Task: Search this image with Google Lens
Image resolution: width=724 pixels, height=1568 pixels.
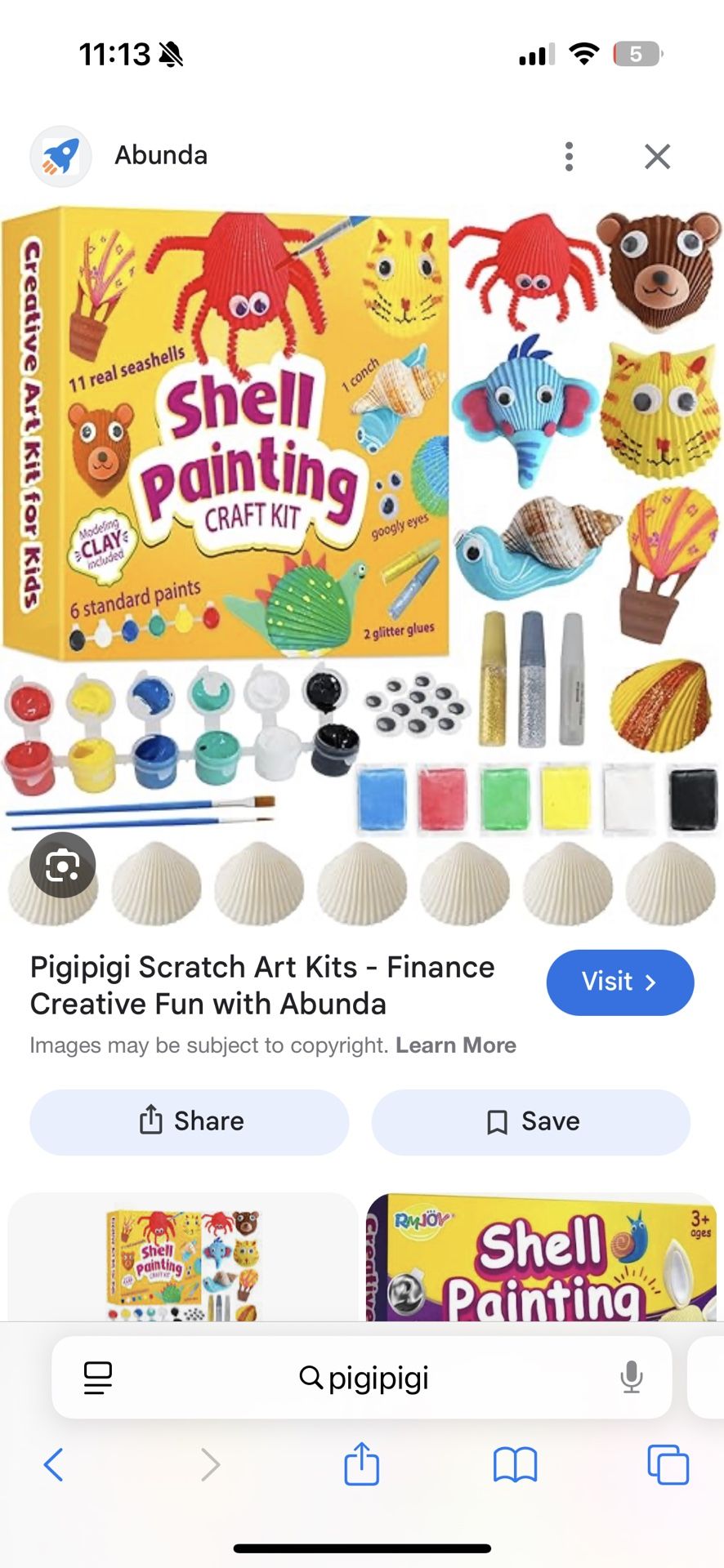Action: click(62, 865)
